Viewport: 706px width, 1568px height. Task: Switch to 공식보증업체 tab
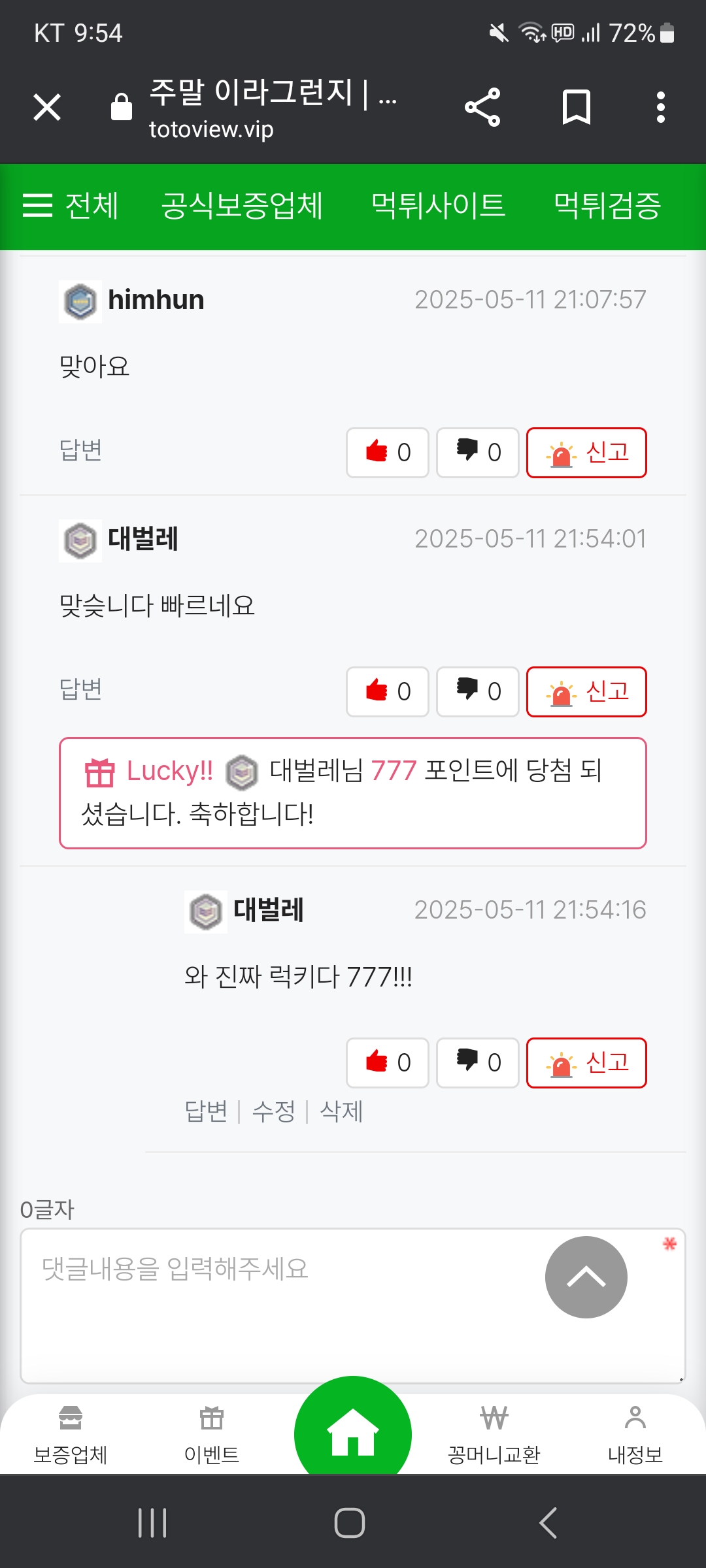242,206
